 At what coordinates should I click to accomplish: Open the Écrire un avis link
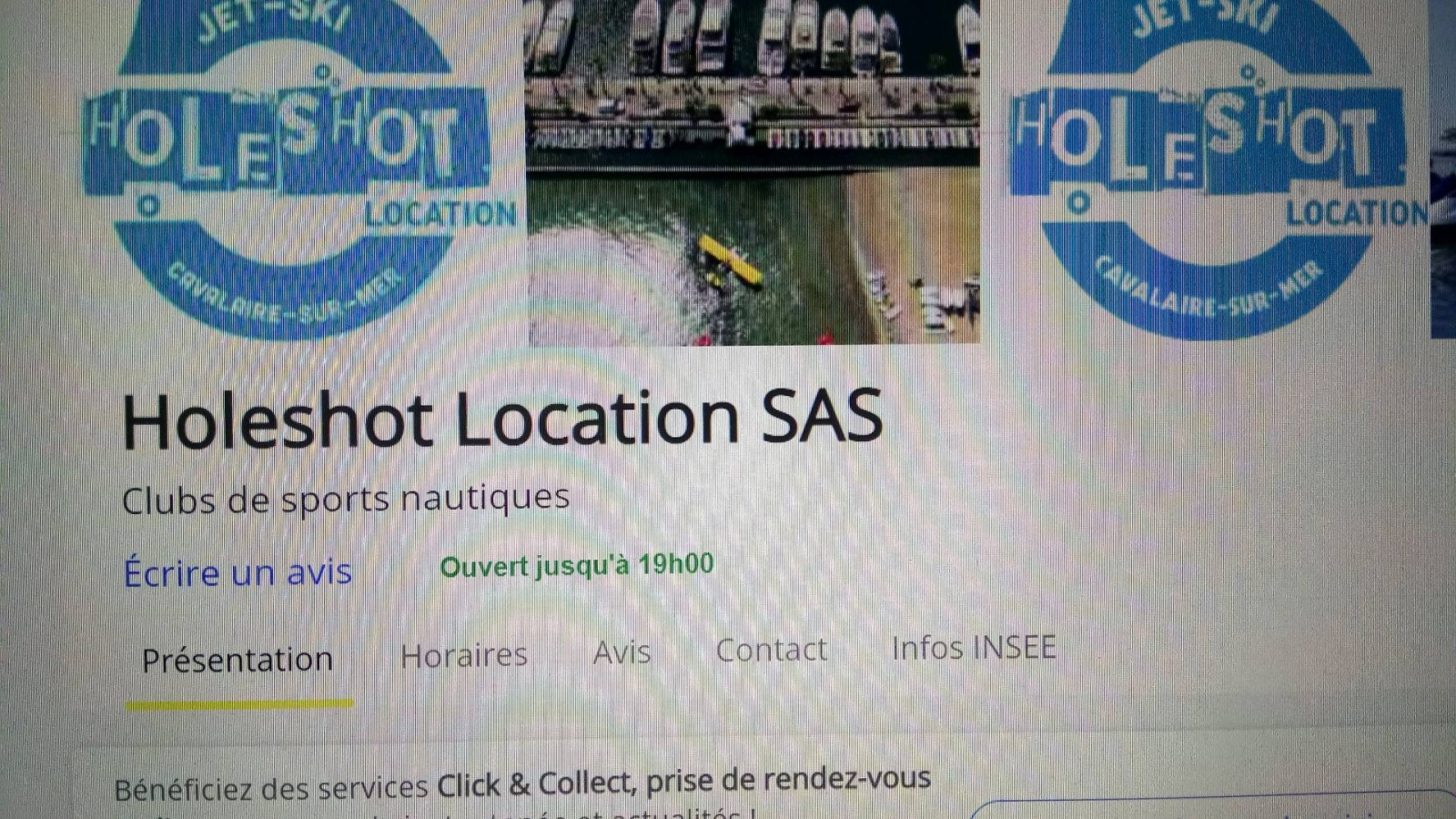pos(238,572)
